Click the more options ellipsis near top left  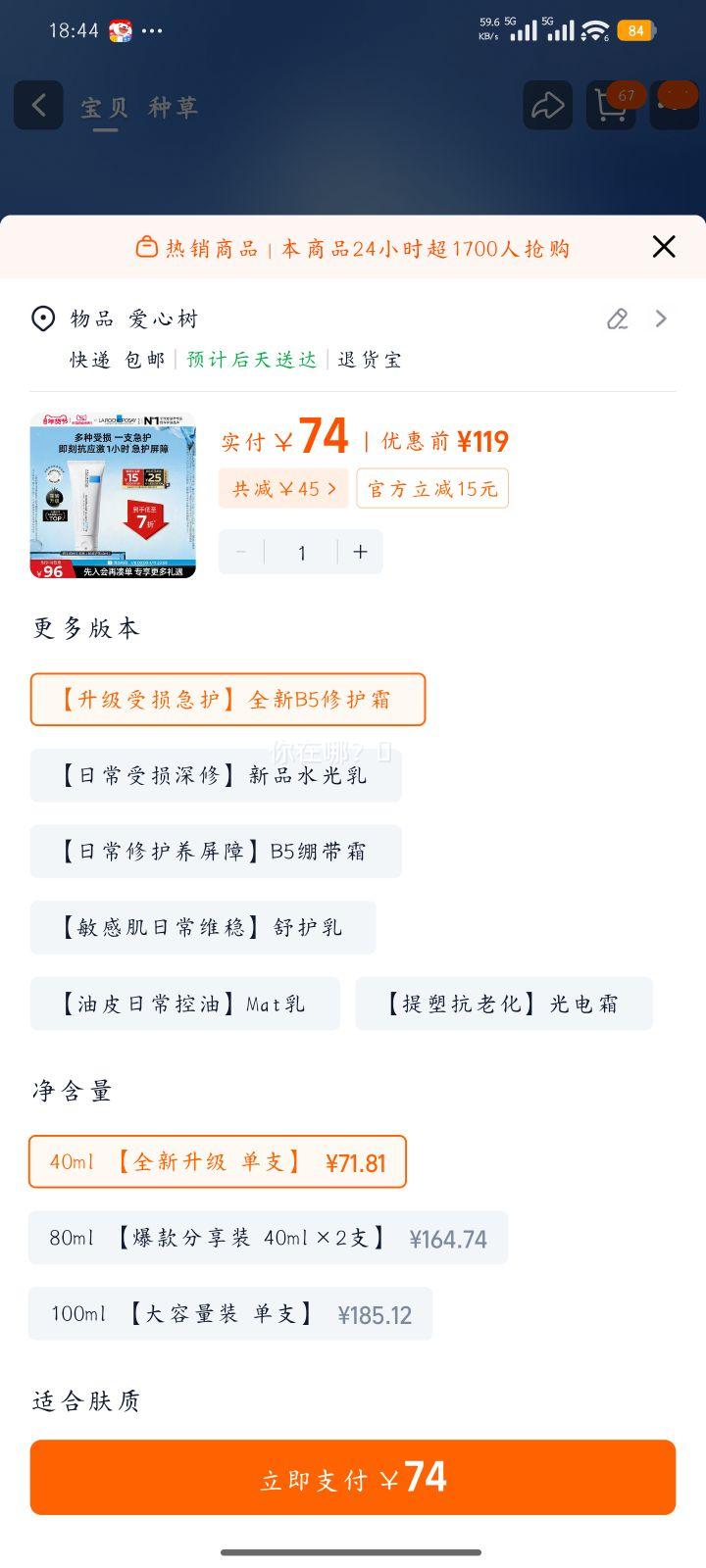153,30
